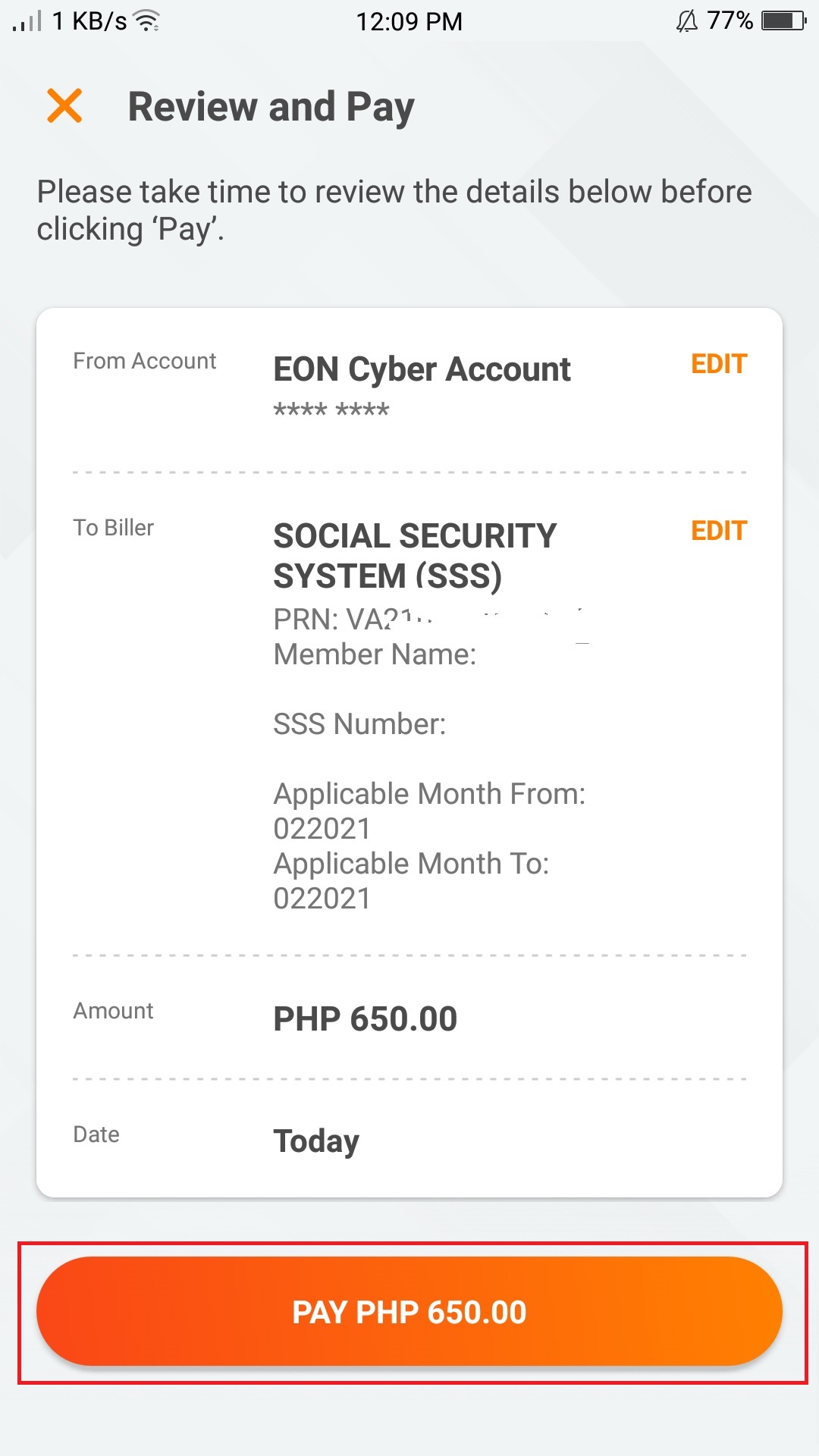Tap the Applicable Month From value 022021

tap(322, 830)
